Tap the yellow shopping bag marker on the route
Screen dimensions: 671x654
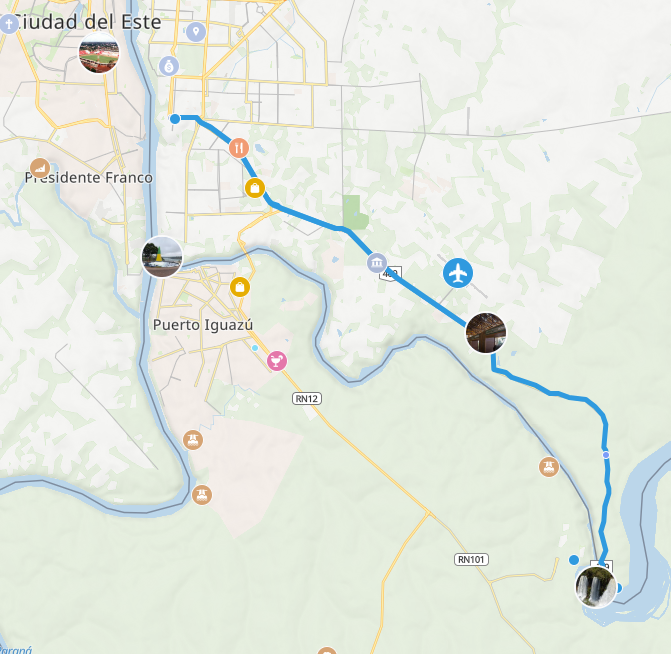255,188
